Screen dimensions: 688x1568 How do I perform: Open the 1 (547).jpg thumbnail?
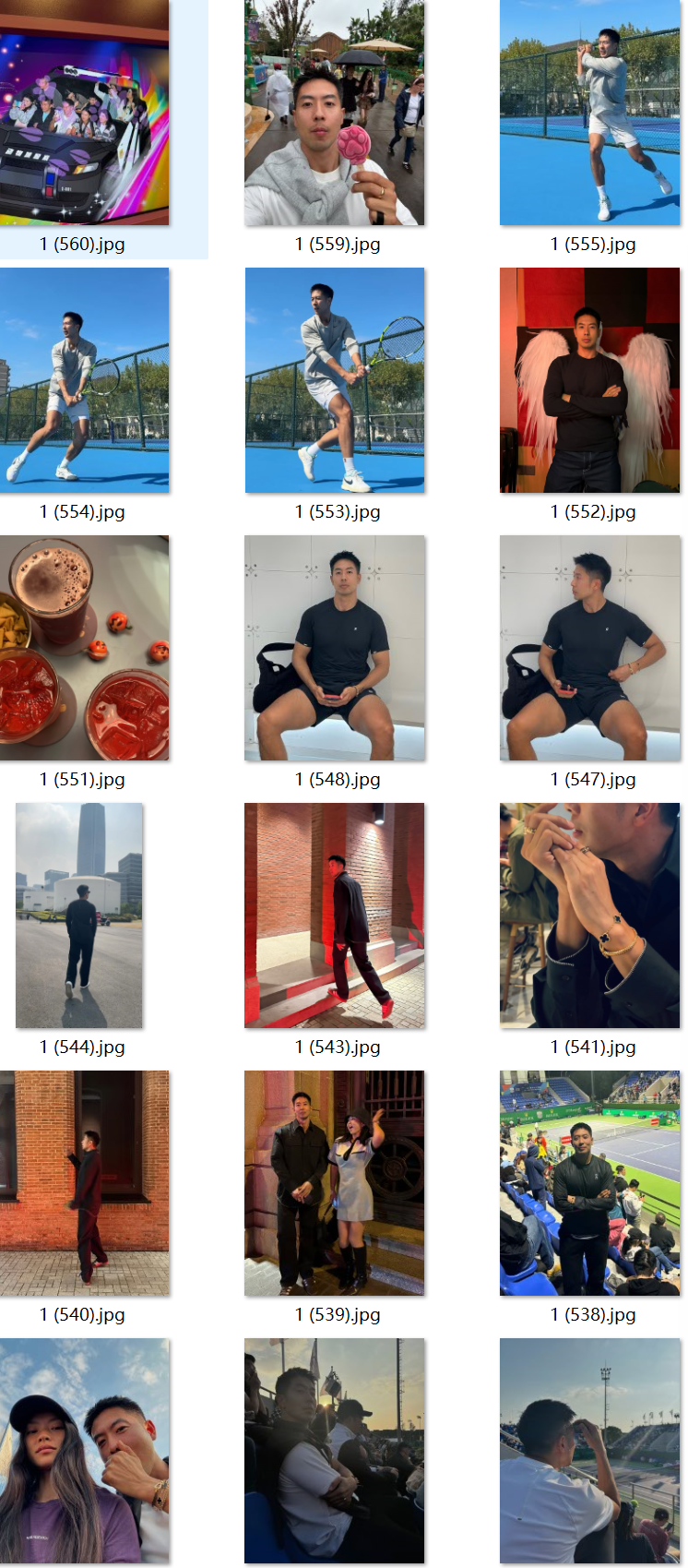pos(590,648)
